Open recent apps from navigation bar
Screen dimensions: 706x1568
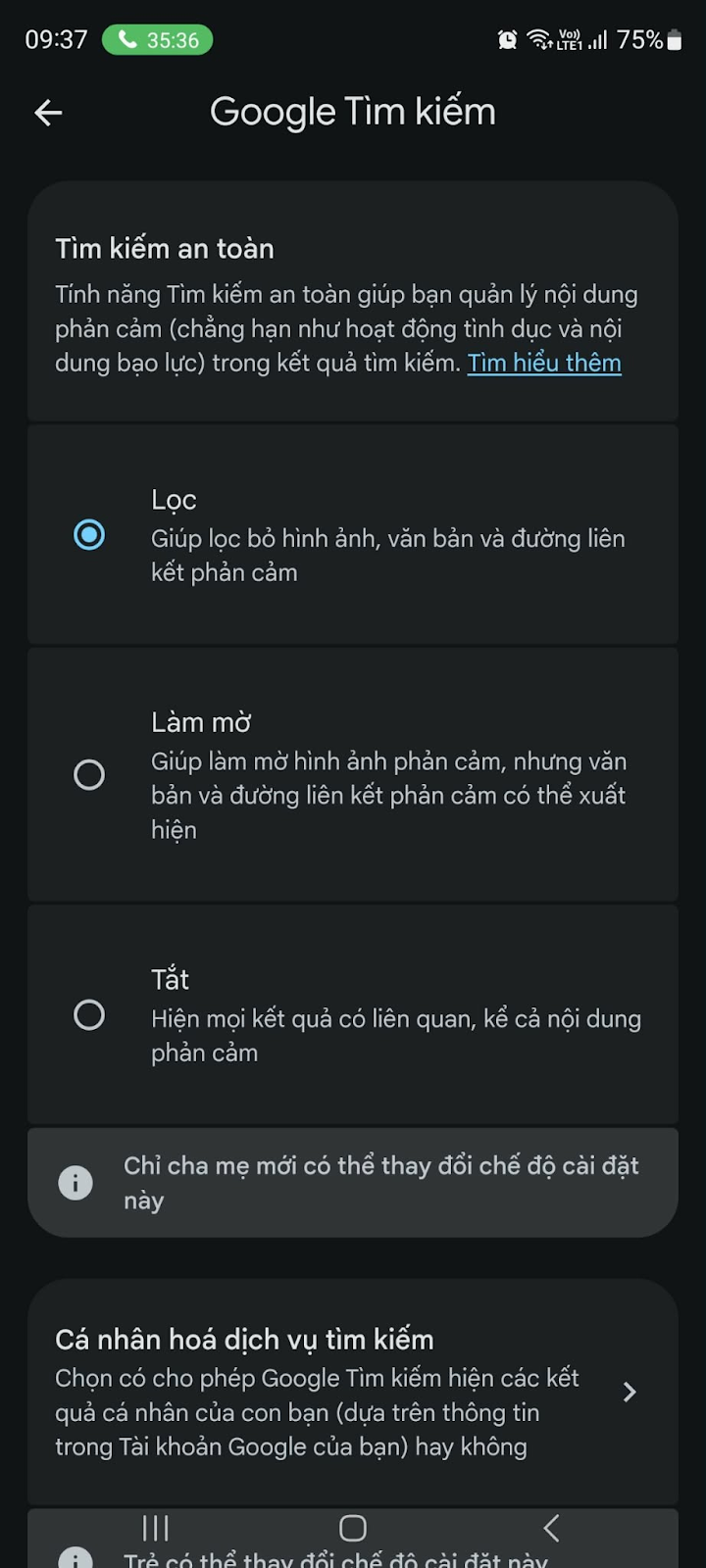[156, 1528]
